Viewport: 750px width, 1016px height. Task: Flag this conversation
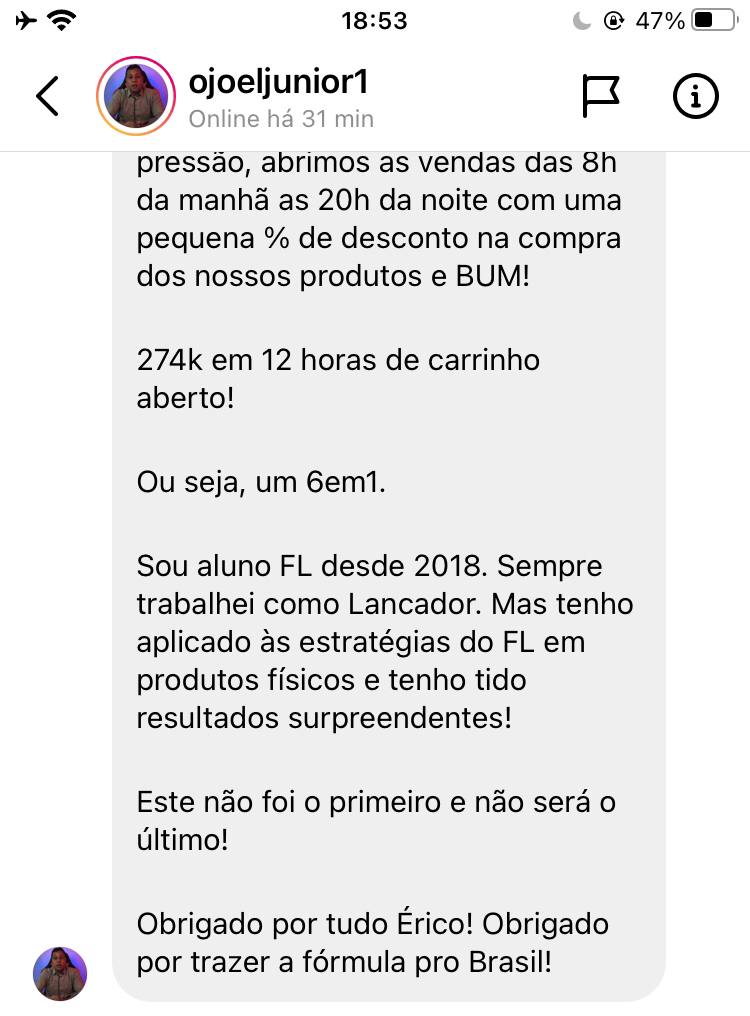(x=601, y=96)
